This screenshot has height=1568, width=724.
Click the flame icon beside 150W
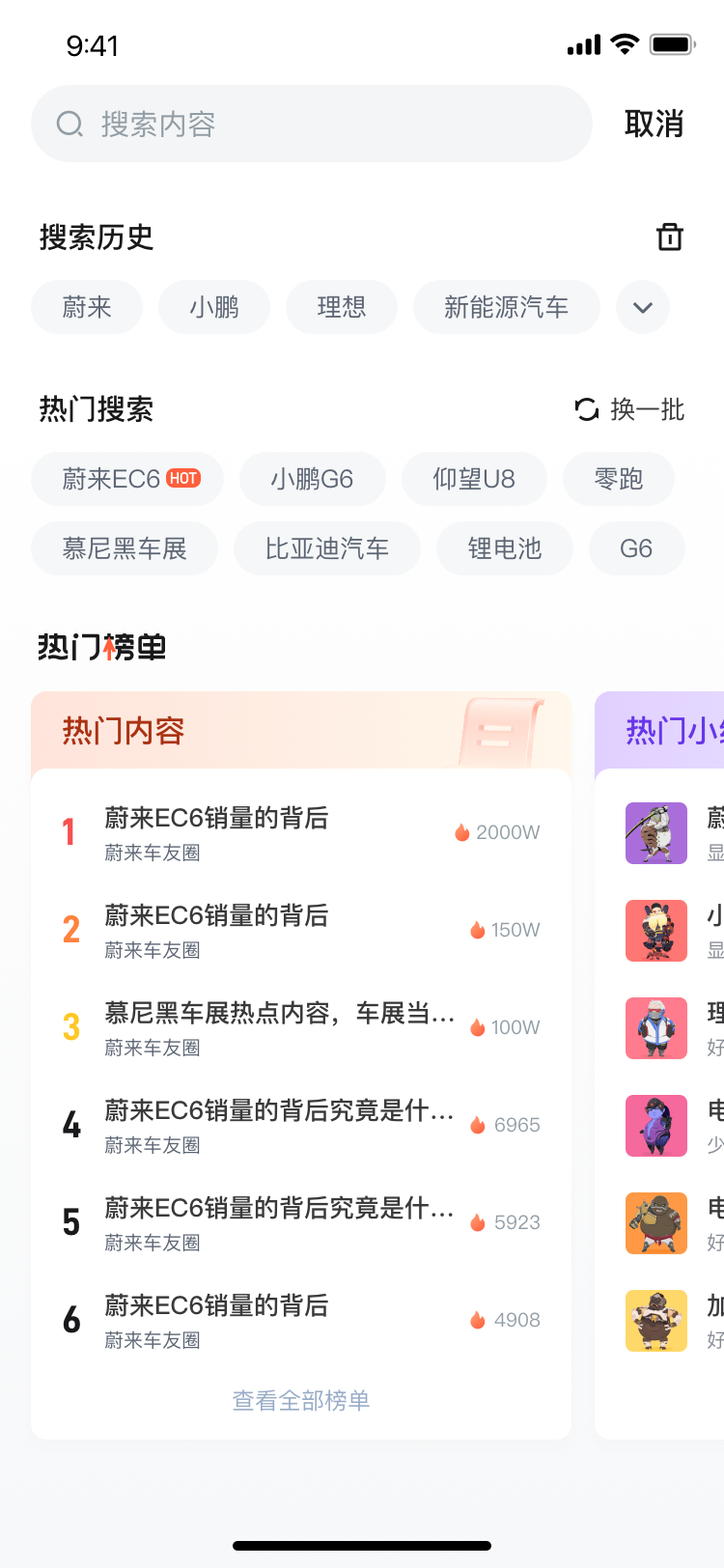click(476, 929)
